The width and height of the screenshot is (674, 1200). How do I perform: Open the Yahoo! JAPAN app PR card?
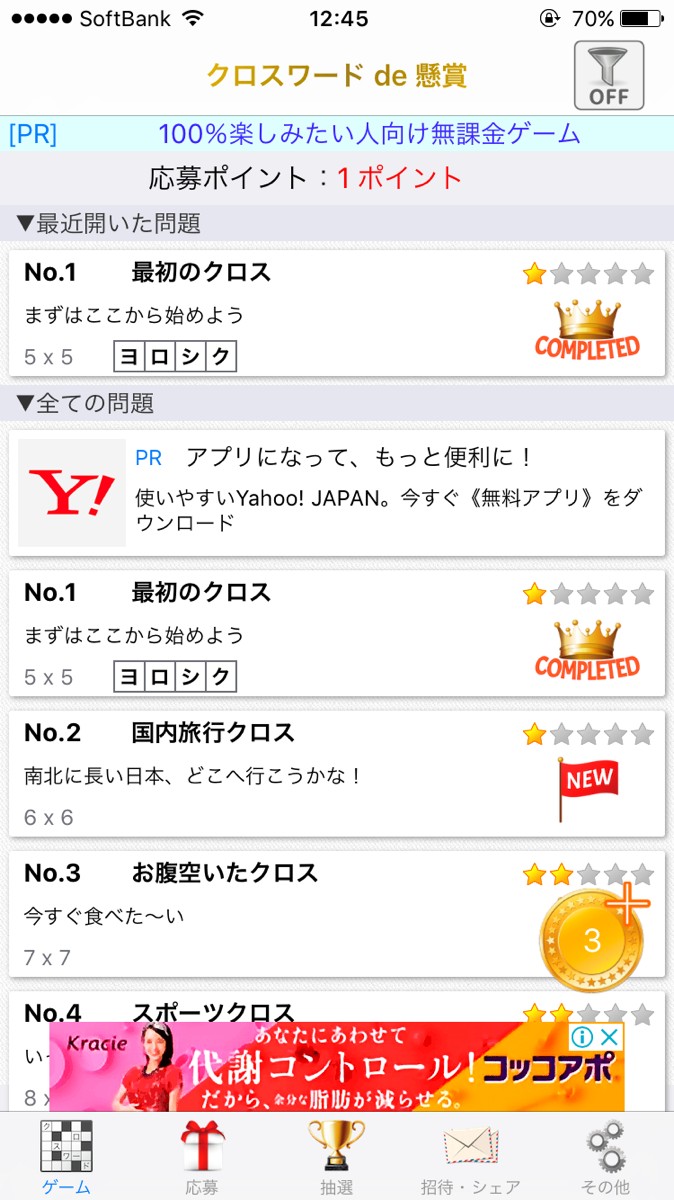point(337,493)
